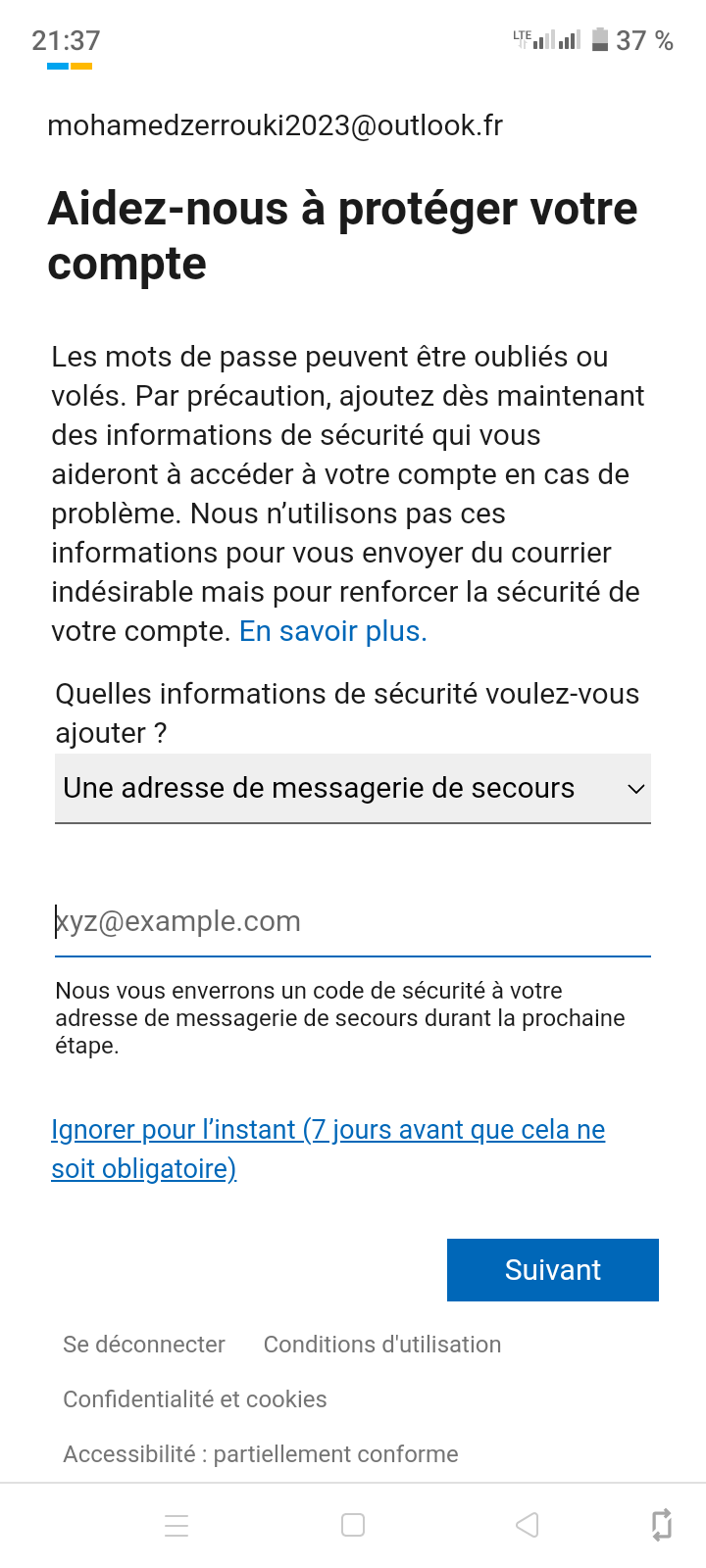Screen dimensions: 706x1568
Task: Tap the Suivant button
Action: point(552,1270)
